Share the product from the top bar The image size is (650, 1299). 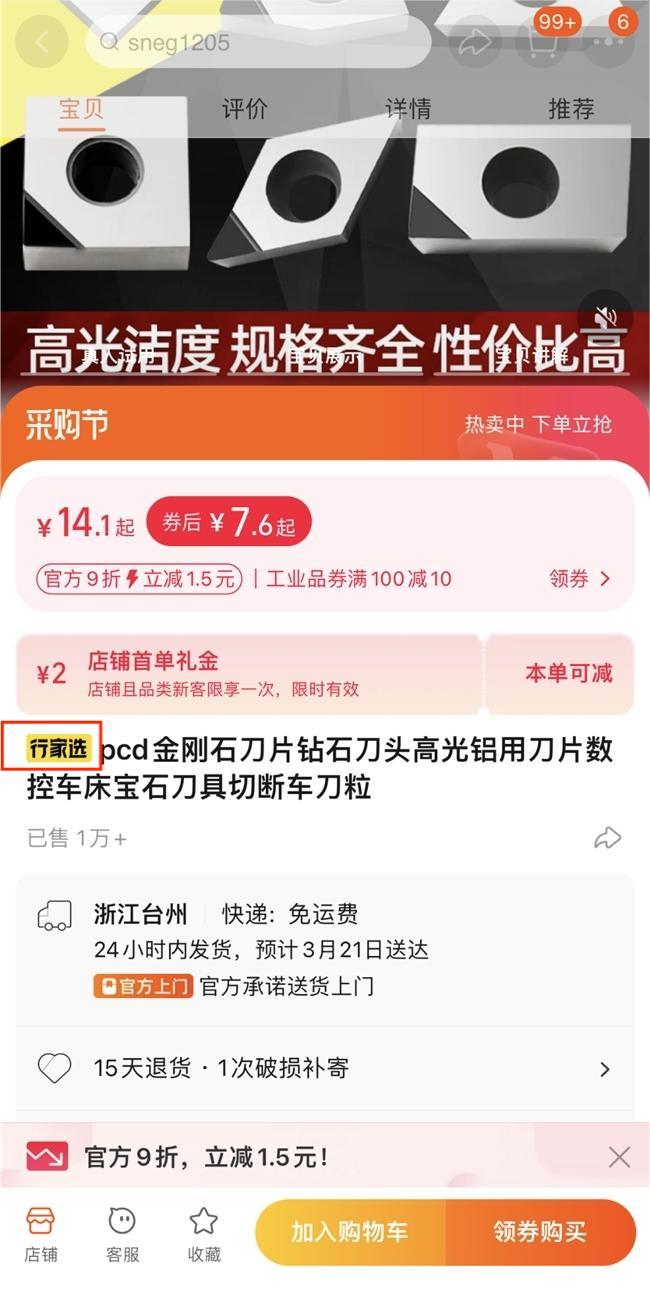click(x=475, y=42)
